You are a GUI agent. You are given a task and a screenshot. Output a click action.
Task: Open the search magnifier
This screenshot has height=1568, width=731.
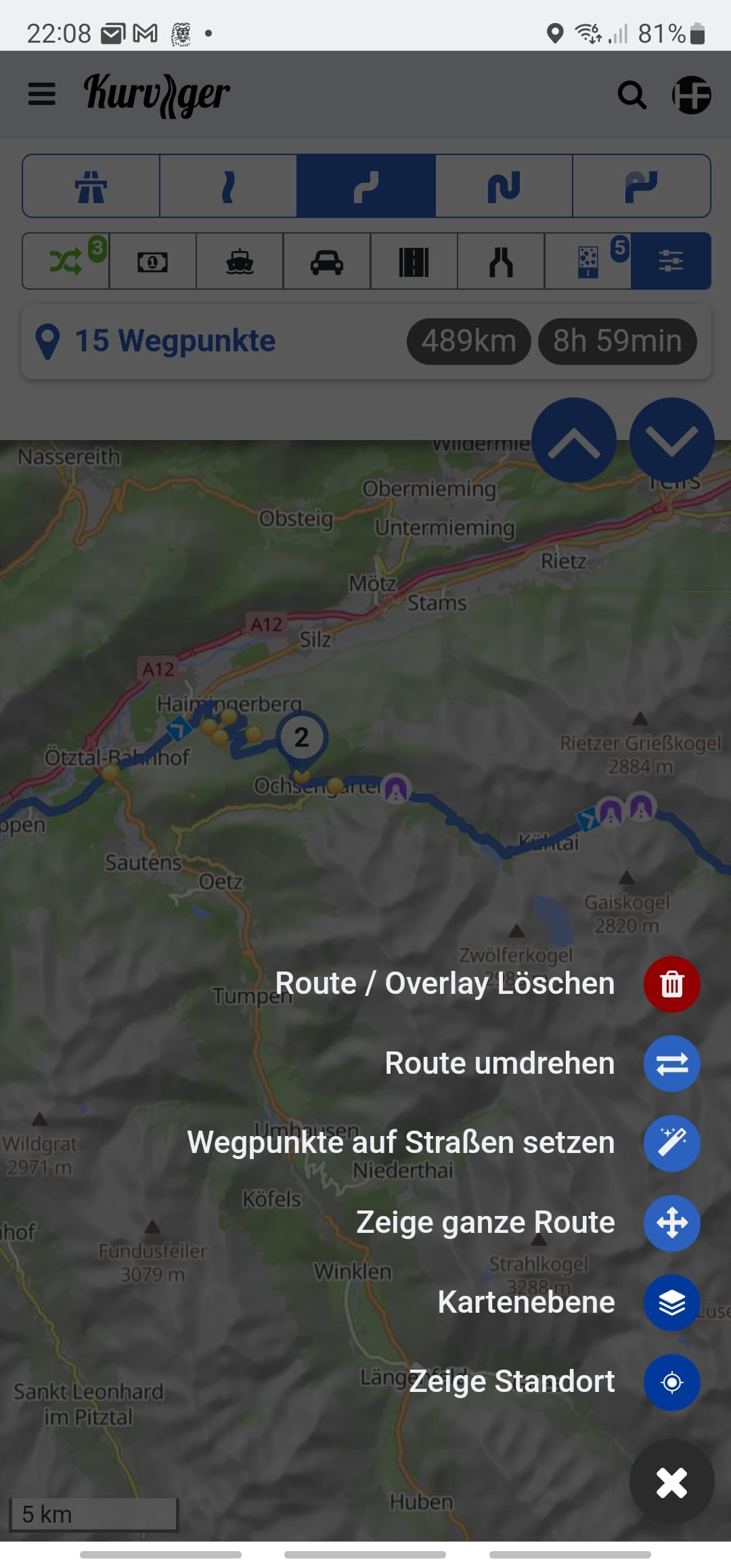(632, 95)
